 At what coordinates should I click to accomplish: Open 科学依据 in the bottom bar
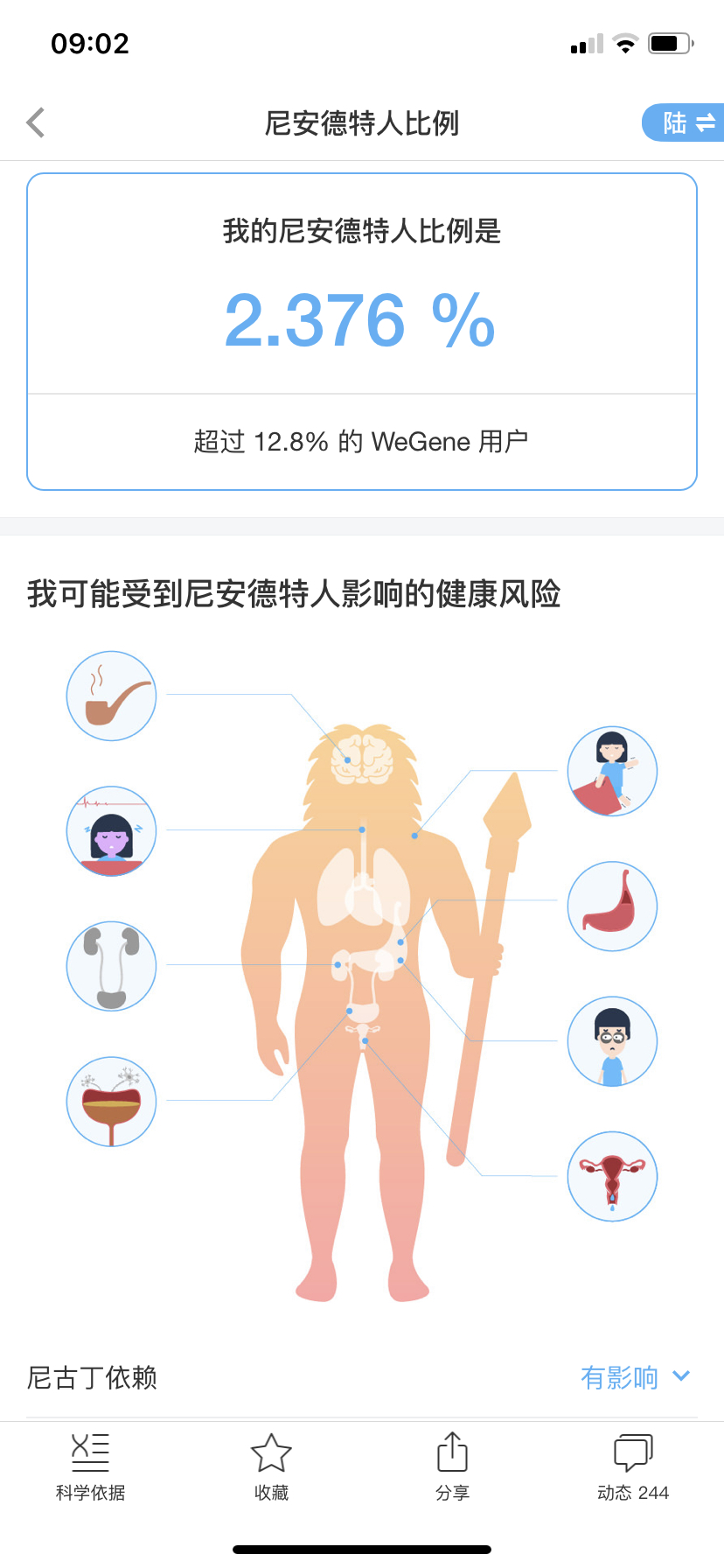tap(91, 1468)
